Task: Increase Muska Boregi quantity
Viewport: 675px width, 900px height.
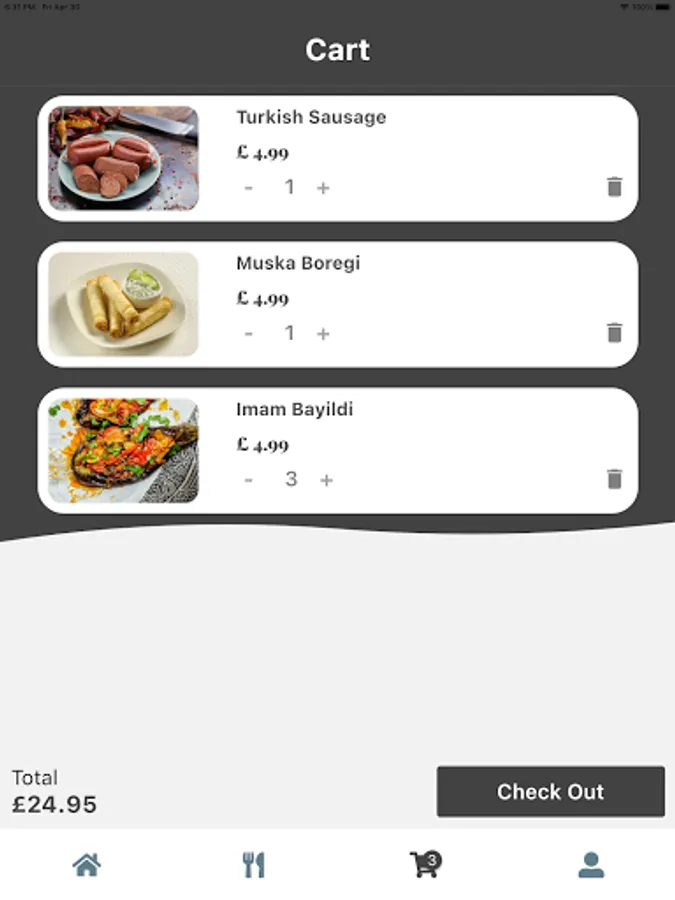Action: click(323, 334)
